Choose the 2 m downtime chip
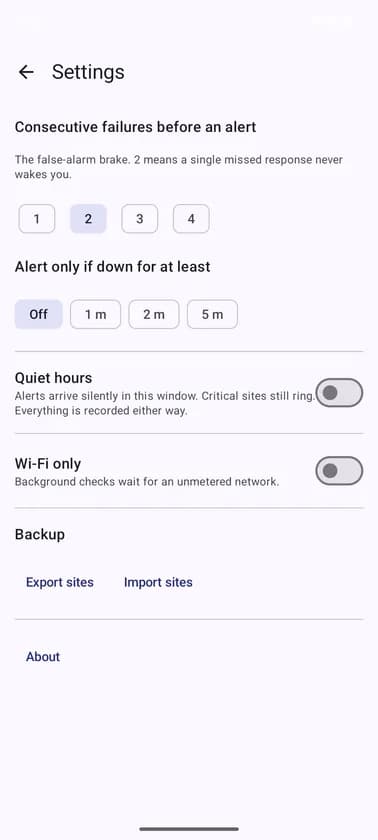Viewport: 378px width, 840px height. [154, 314]
